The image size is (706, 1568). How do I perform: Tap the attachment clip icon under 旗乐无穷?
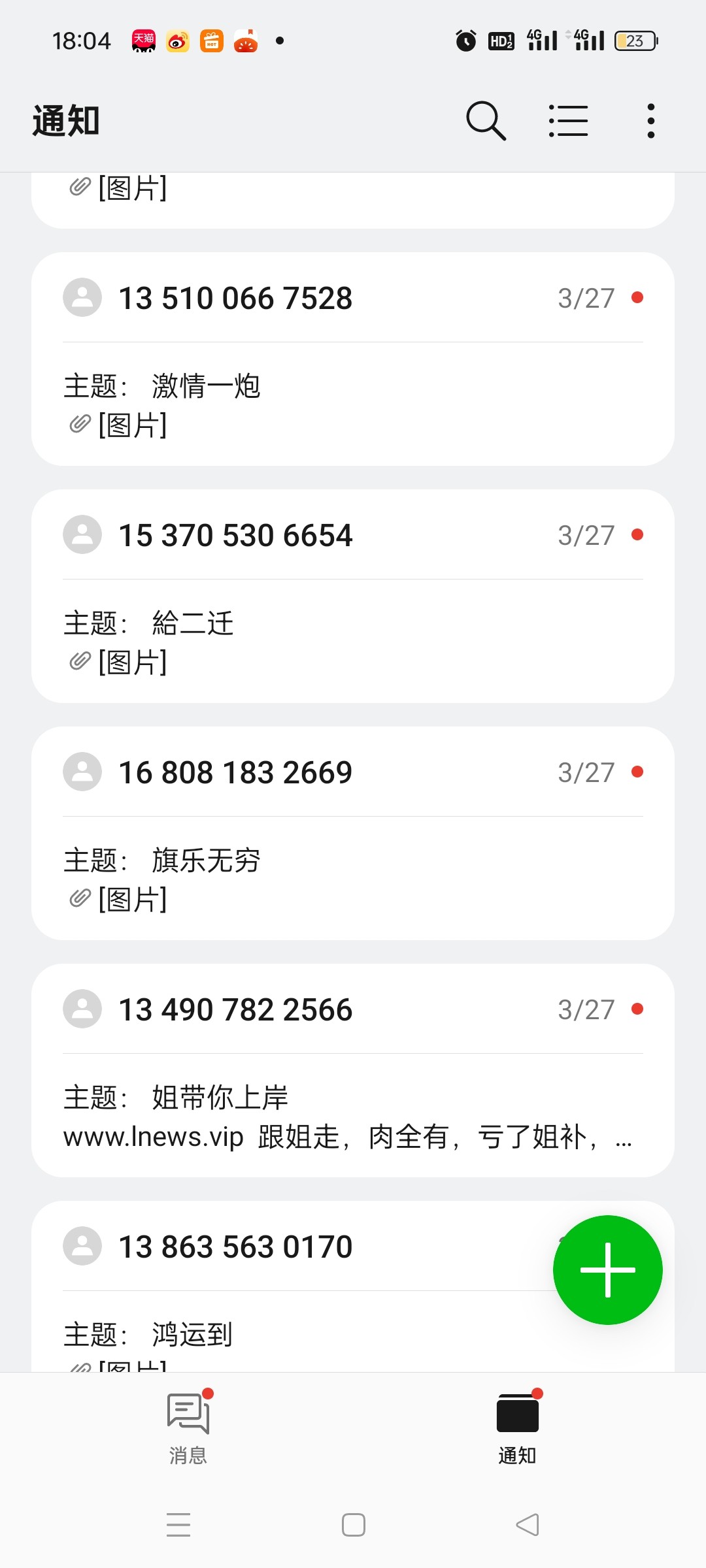(x=78, y=898)
